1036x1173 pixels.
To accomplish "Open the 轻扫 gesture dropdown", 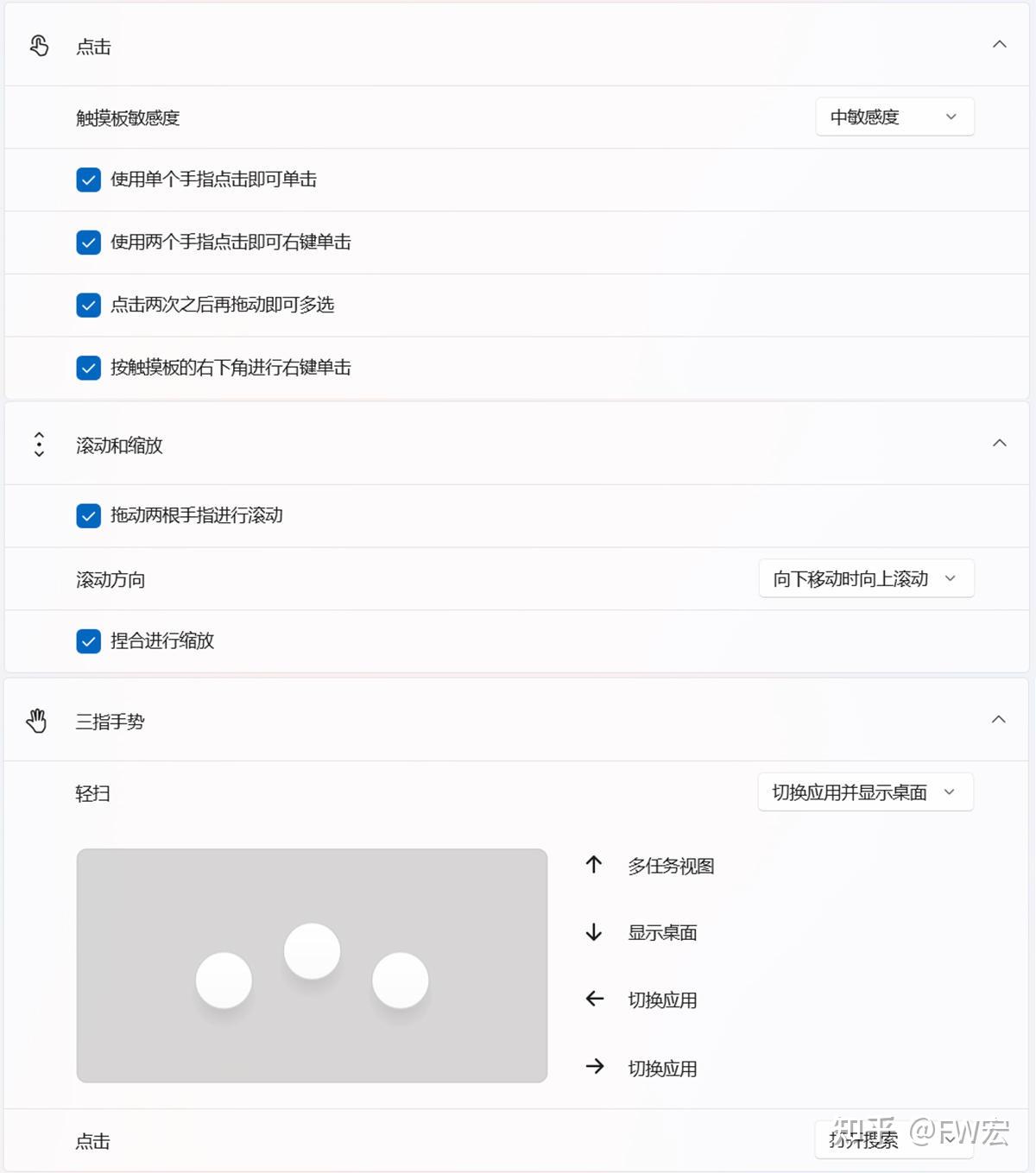I will click(x=865, y=792).
